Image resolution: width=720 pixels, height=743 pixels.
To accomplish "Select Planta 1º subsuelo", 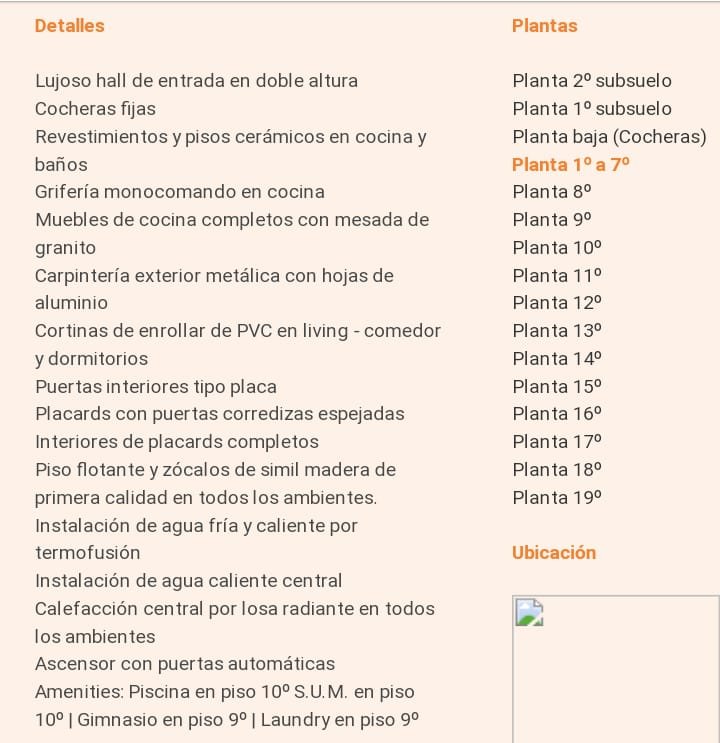I will [591, 109].
